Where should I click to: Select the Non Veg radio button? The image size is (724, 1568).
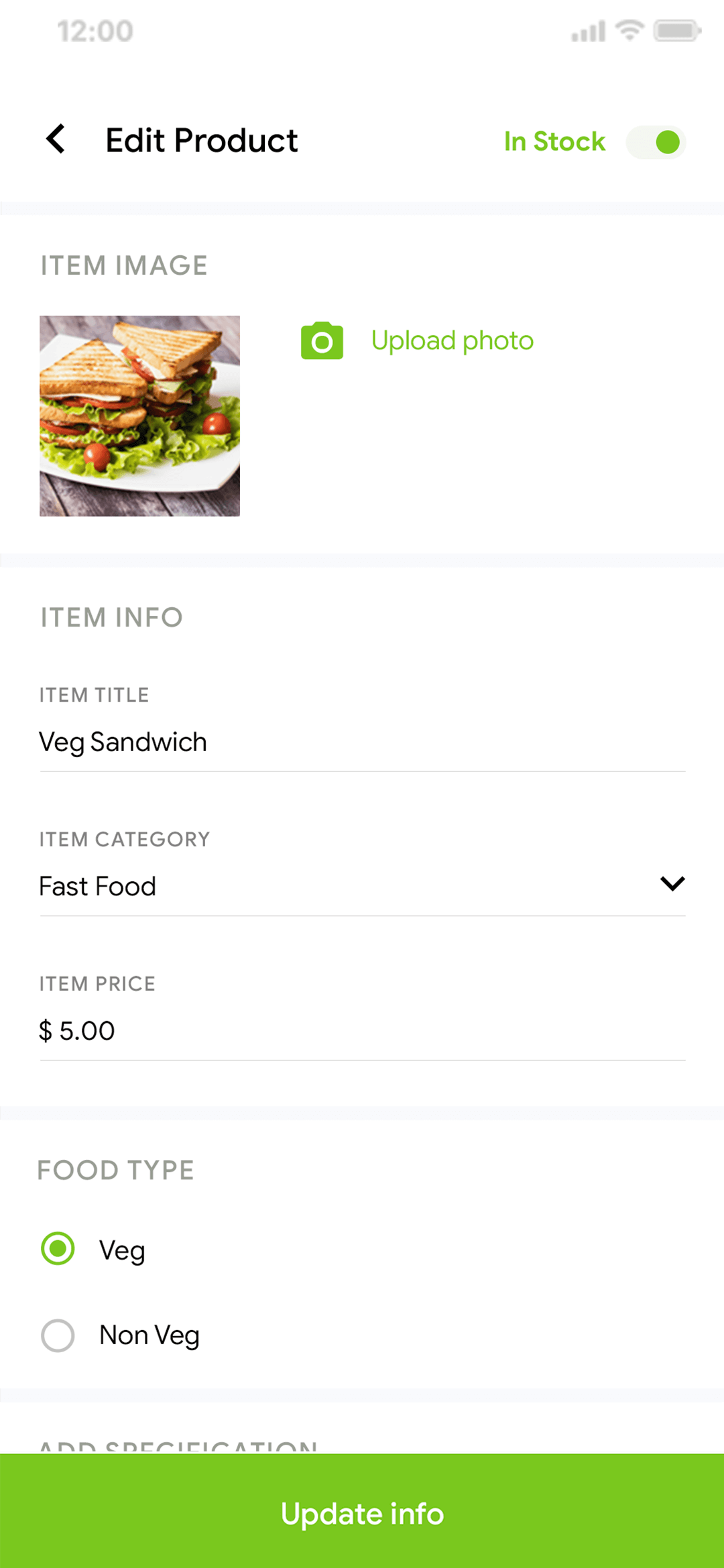[x=58, y=1335]
